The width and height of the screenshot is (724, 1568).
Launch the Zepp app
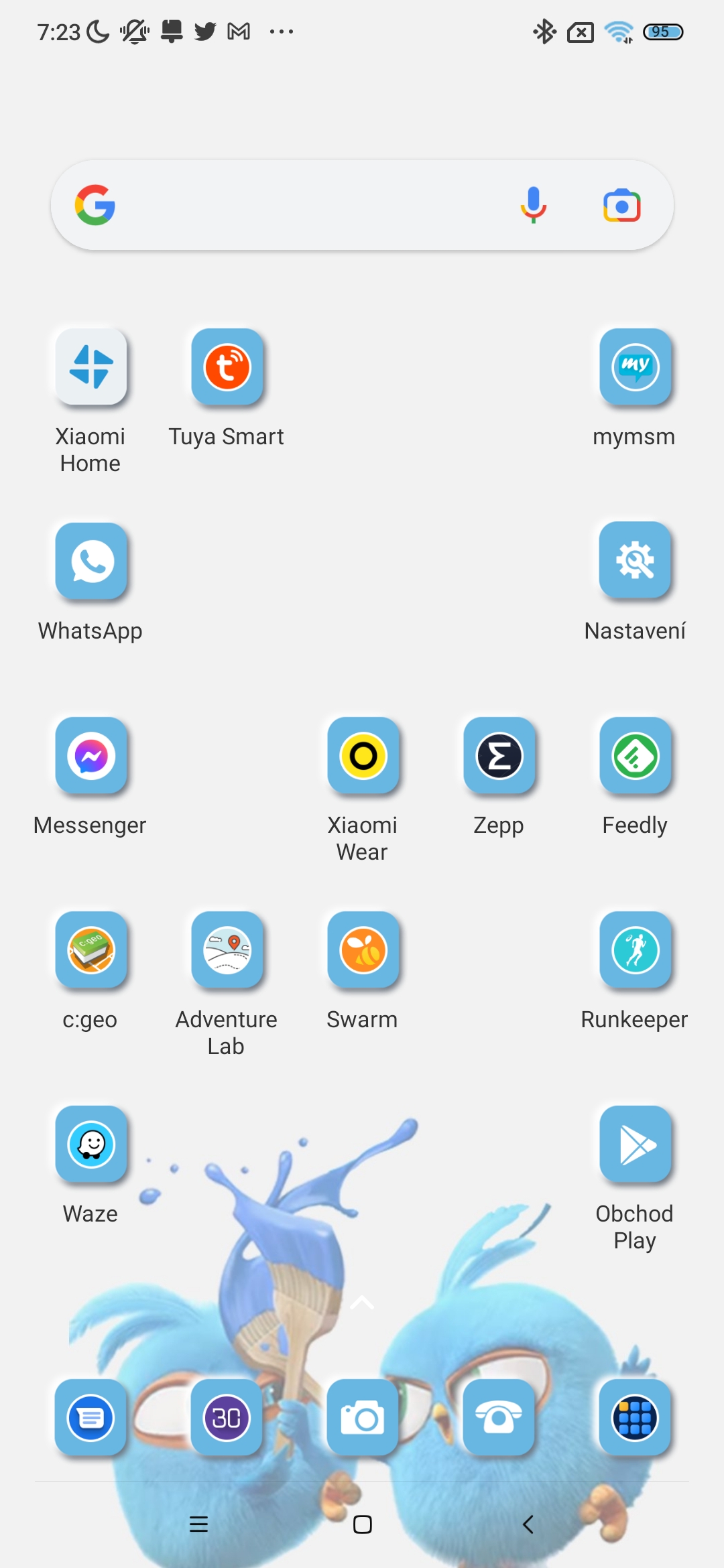499,756
